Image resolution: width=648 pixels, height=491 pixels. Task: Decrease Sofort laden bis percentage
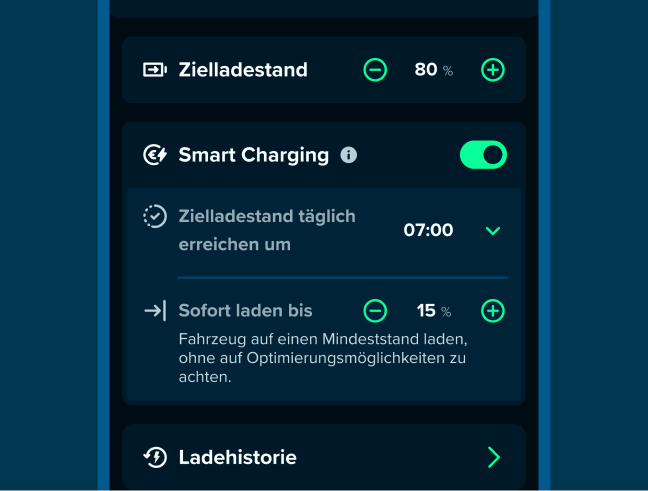(374, 310)
